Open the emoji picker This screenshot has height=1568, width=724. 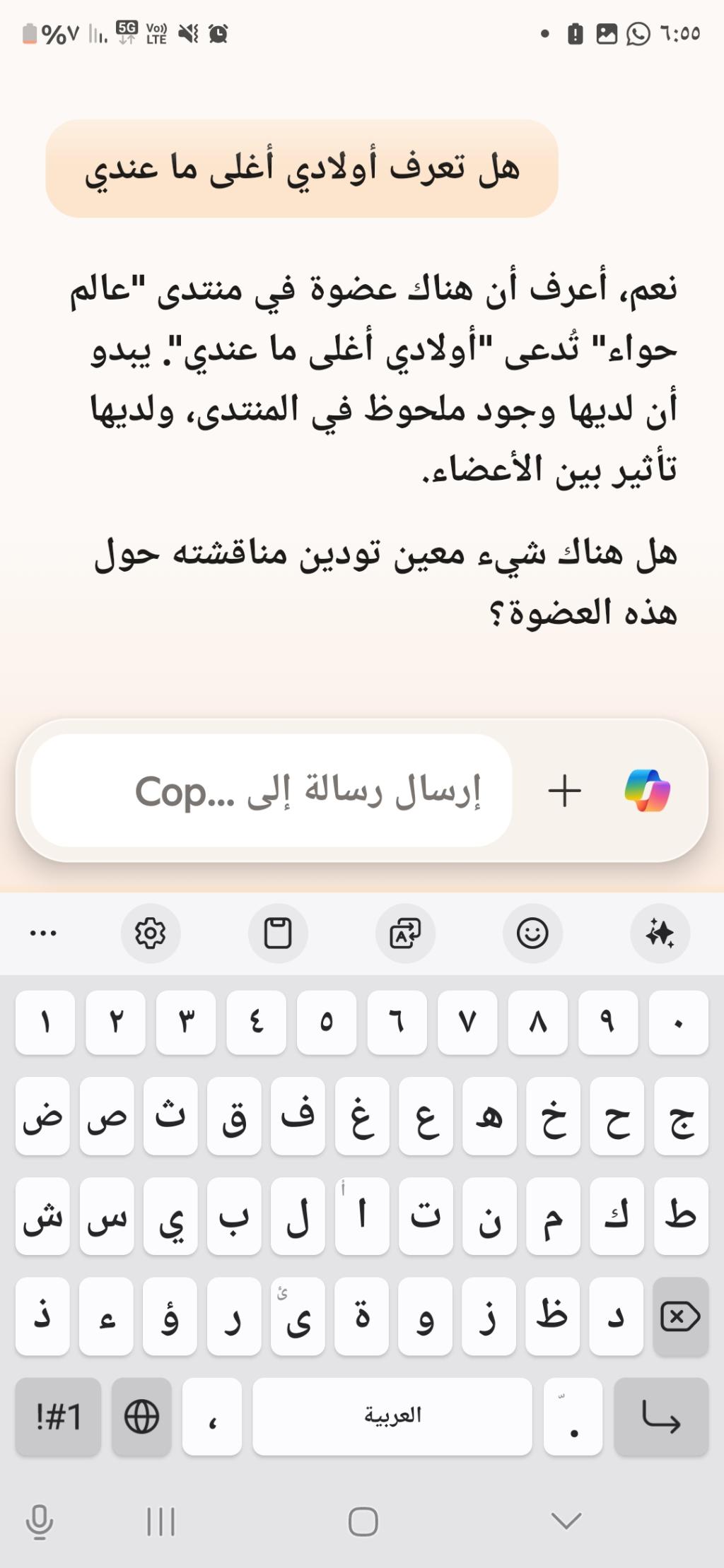[532, 933]
